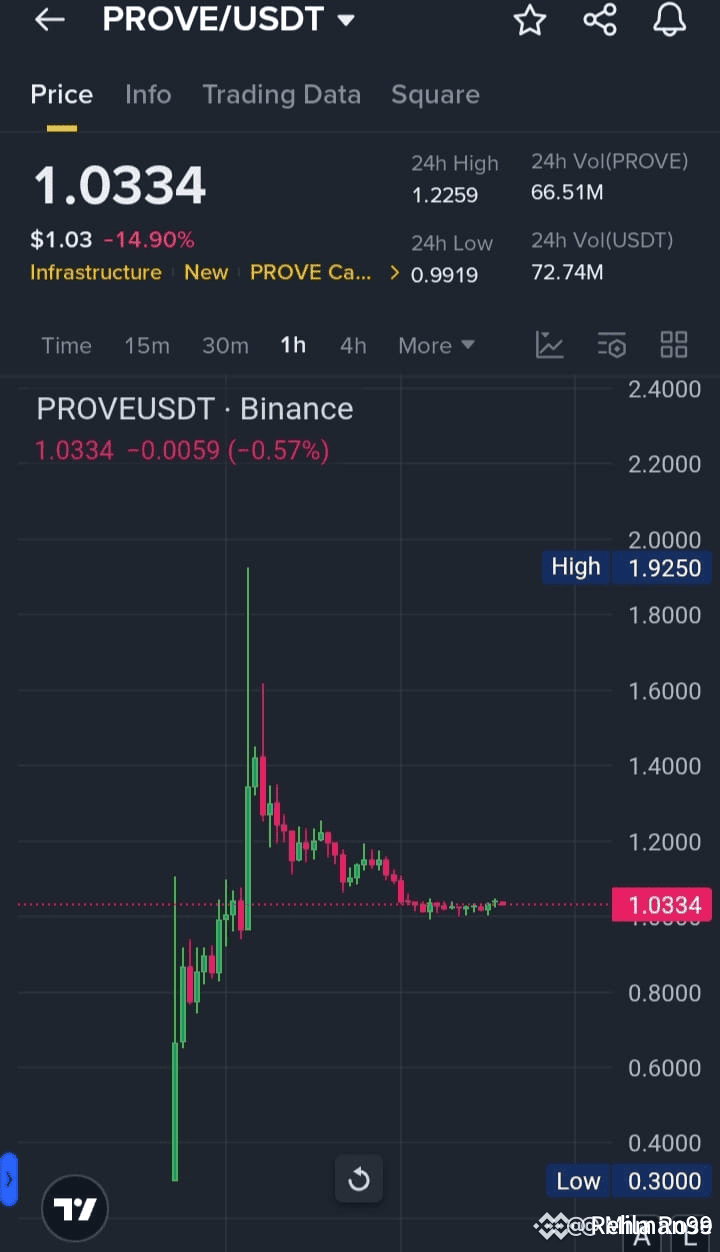720x1252 pixels.
Task: Select the 4h interval
Action: pyautogui.click(x=353, y=346)
